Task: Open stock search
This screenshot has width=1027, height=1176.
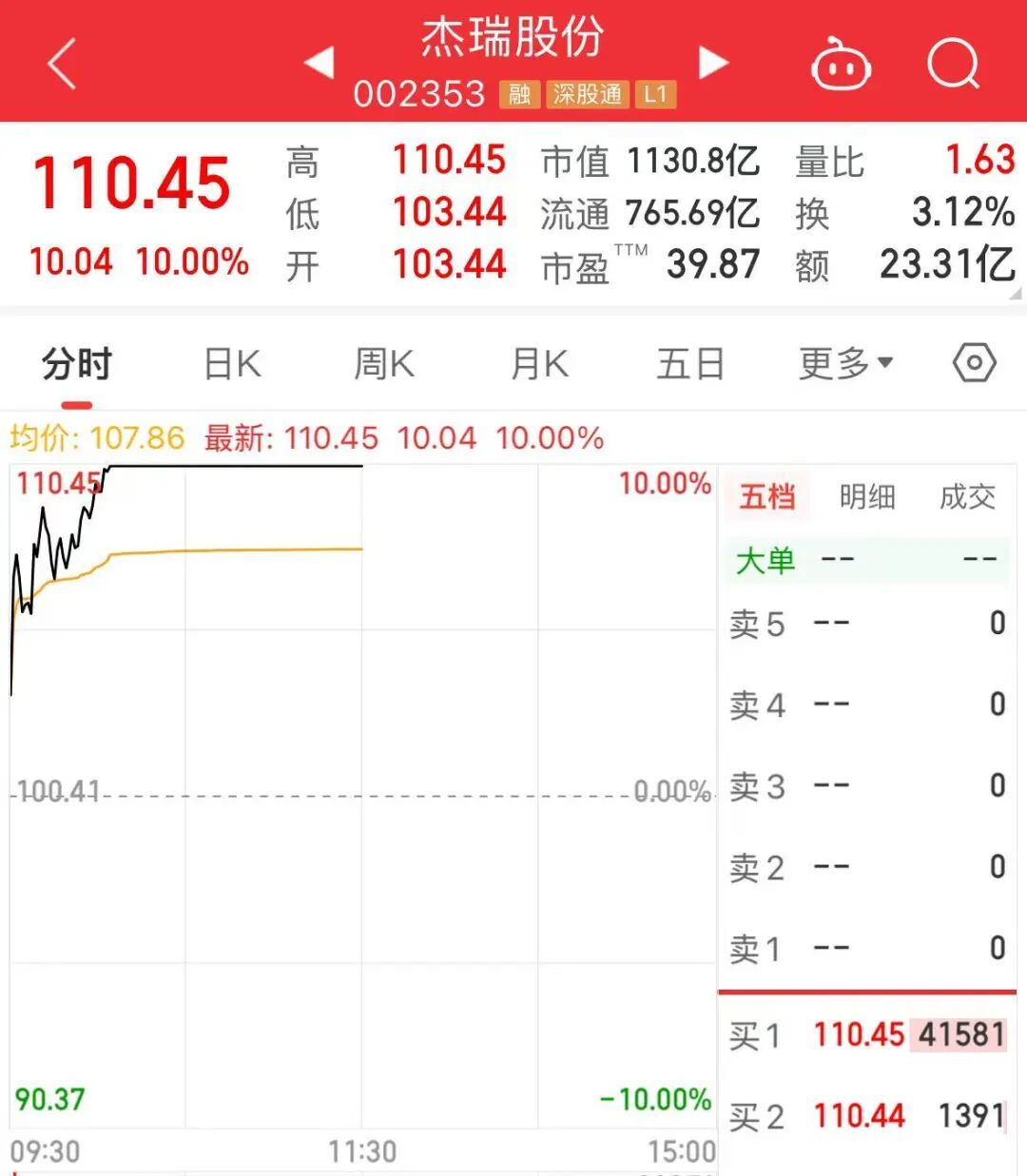Action: pos(953,65)
